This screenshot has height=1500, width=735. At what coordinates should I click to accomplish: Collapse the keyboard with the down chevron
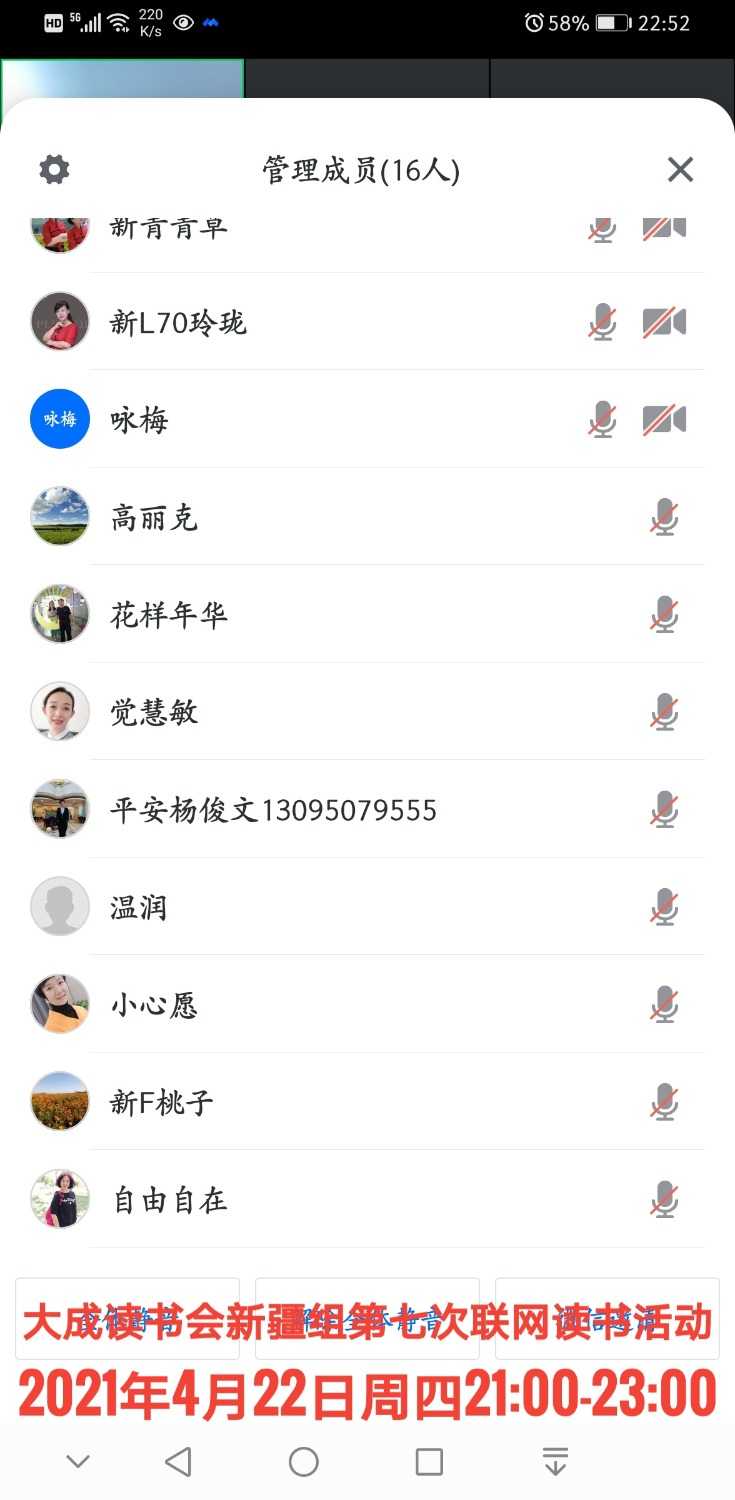click(x=78, y=1461)
